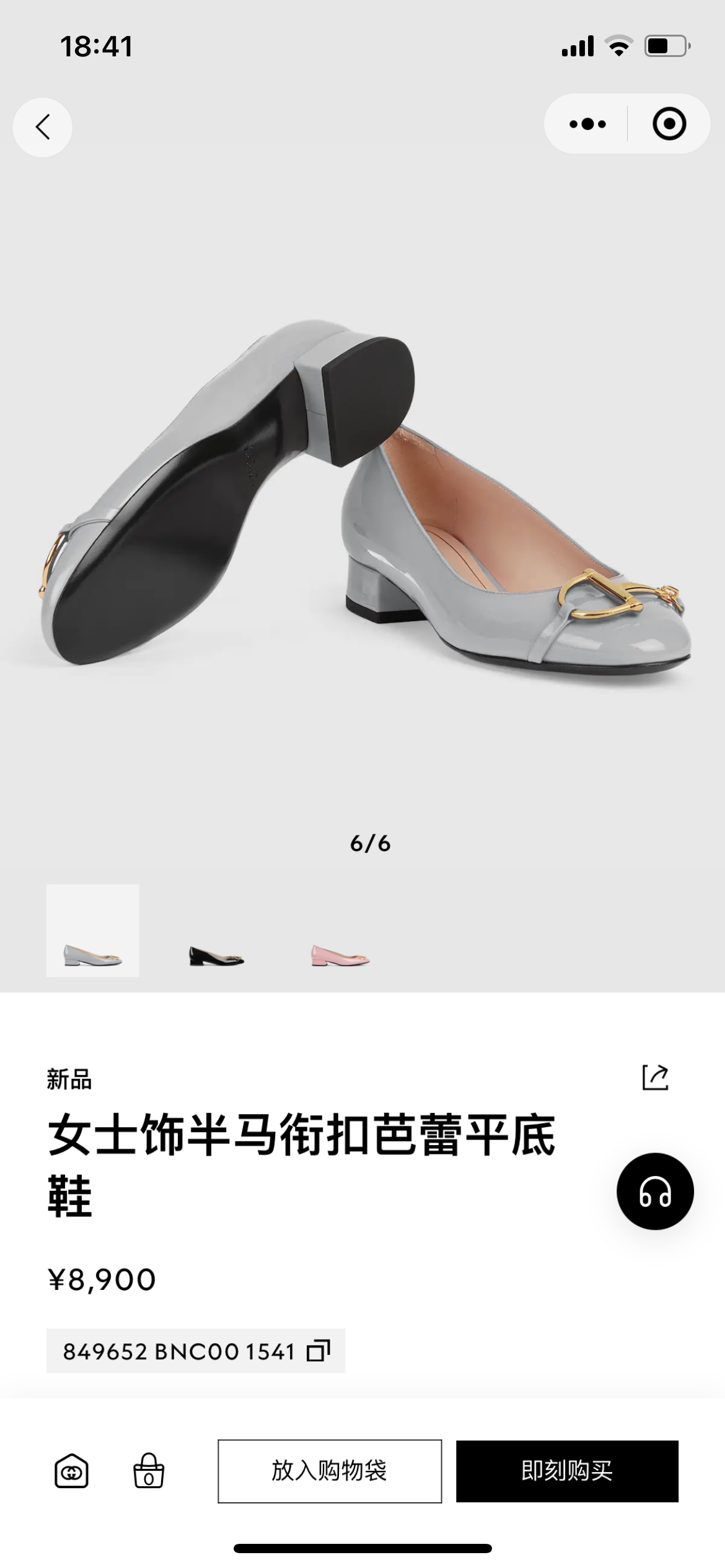725x1568 pixels.
Task: Copy the style code 849652 BNC00 1541
Action: (x=319, y=1350)
